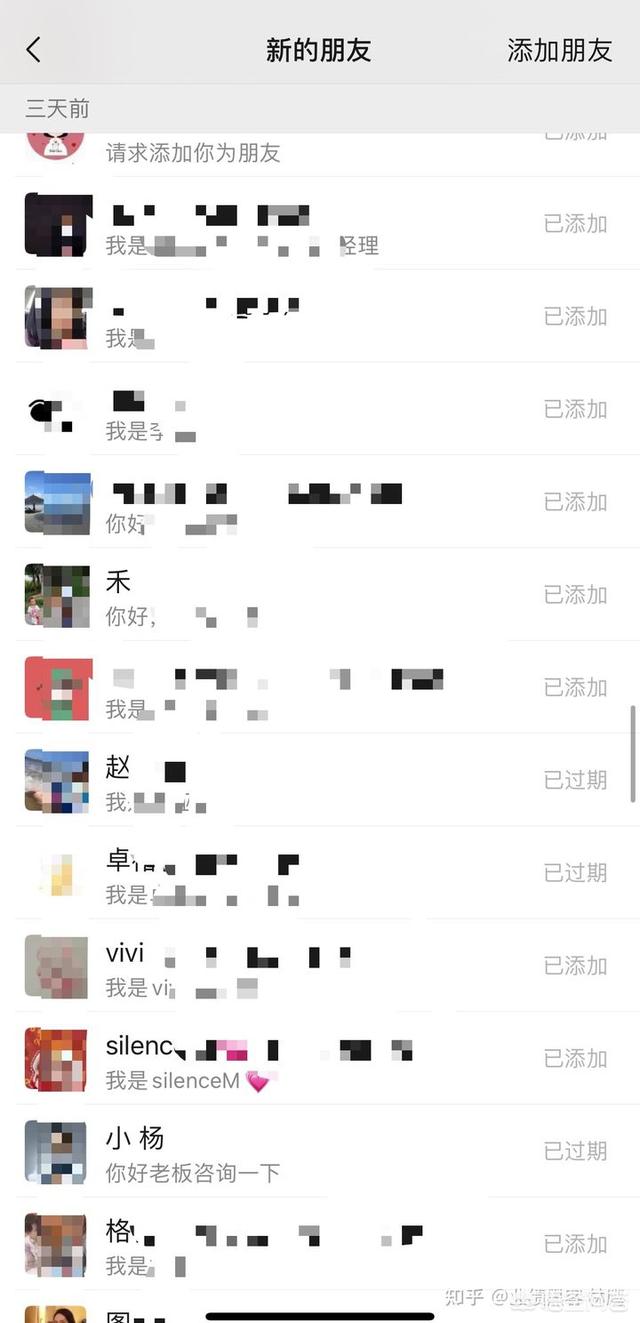Screen dimensions: 640x1323
Task: Open the expired request from 赵
Action: click(x=300, y=782)
